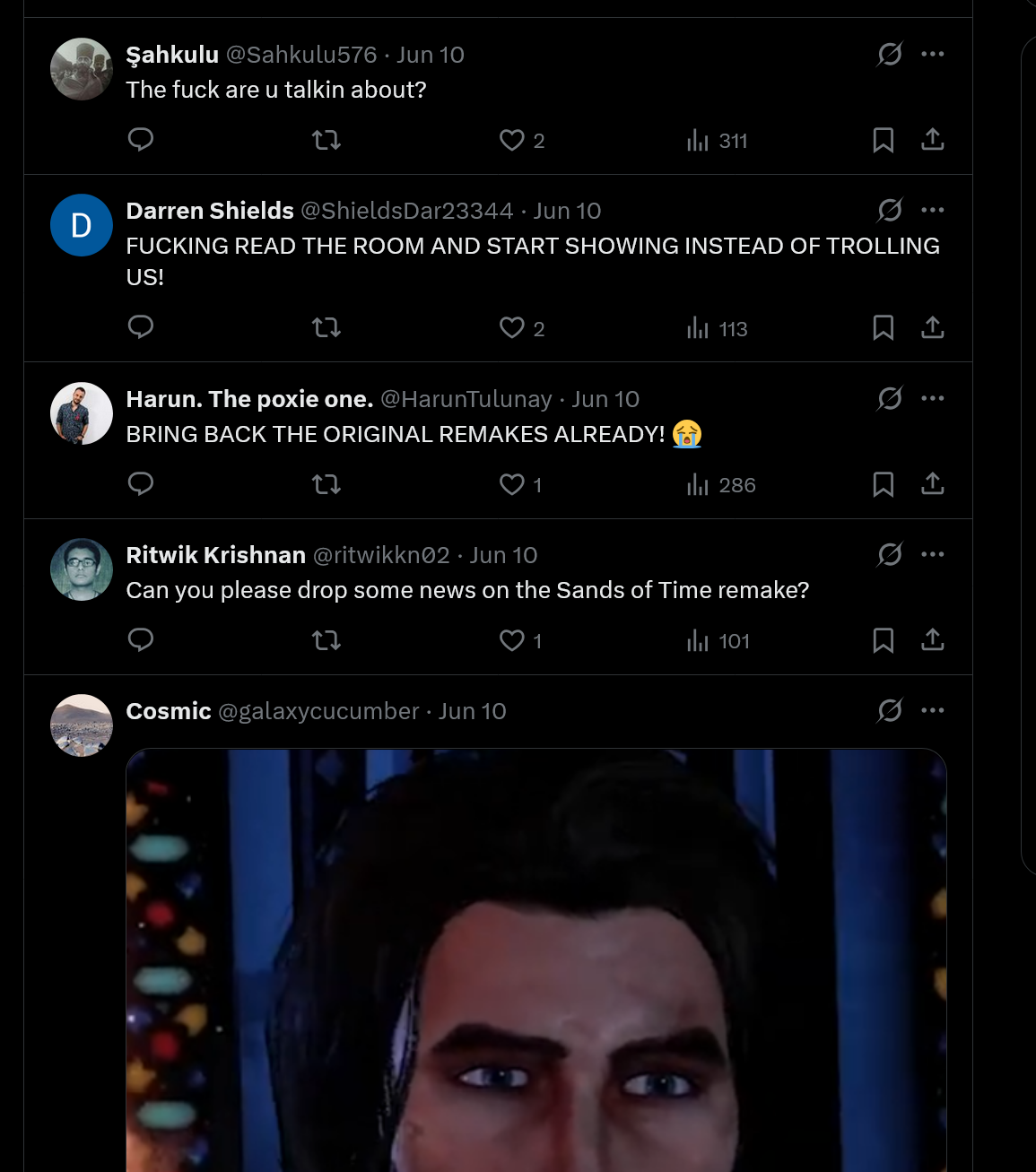The height and width of the screenshot is (1172, 1036).
Task: Open @HarunTulunay's handle link
Action: (466, 398)
